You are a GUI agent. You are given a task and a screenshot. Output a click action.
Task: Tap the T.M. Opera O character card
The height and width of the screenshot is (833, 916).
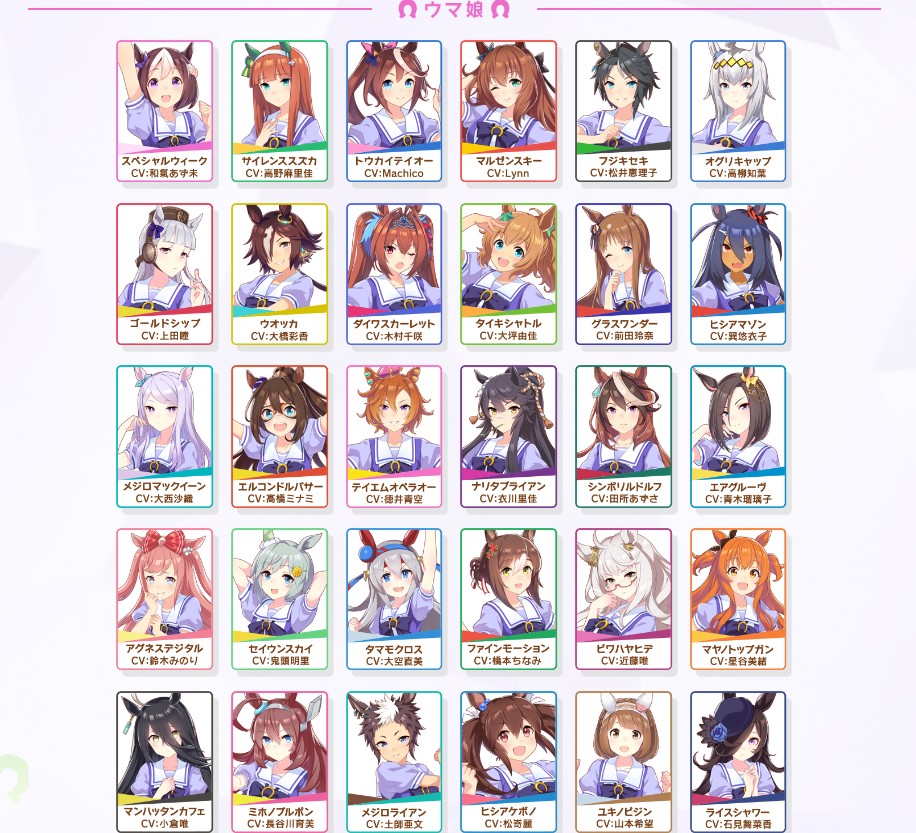pos(394,435)
